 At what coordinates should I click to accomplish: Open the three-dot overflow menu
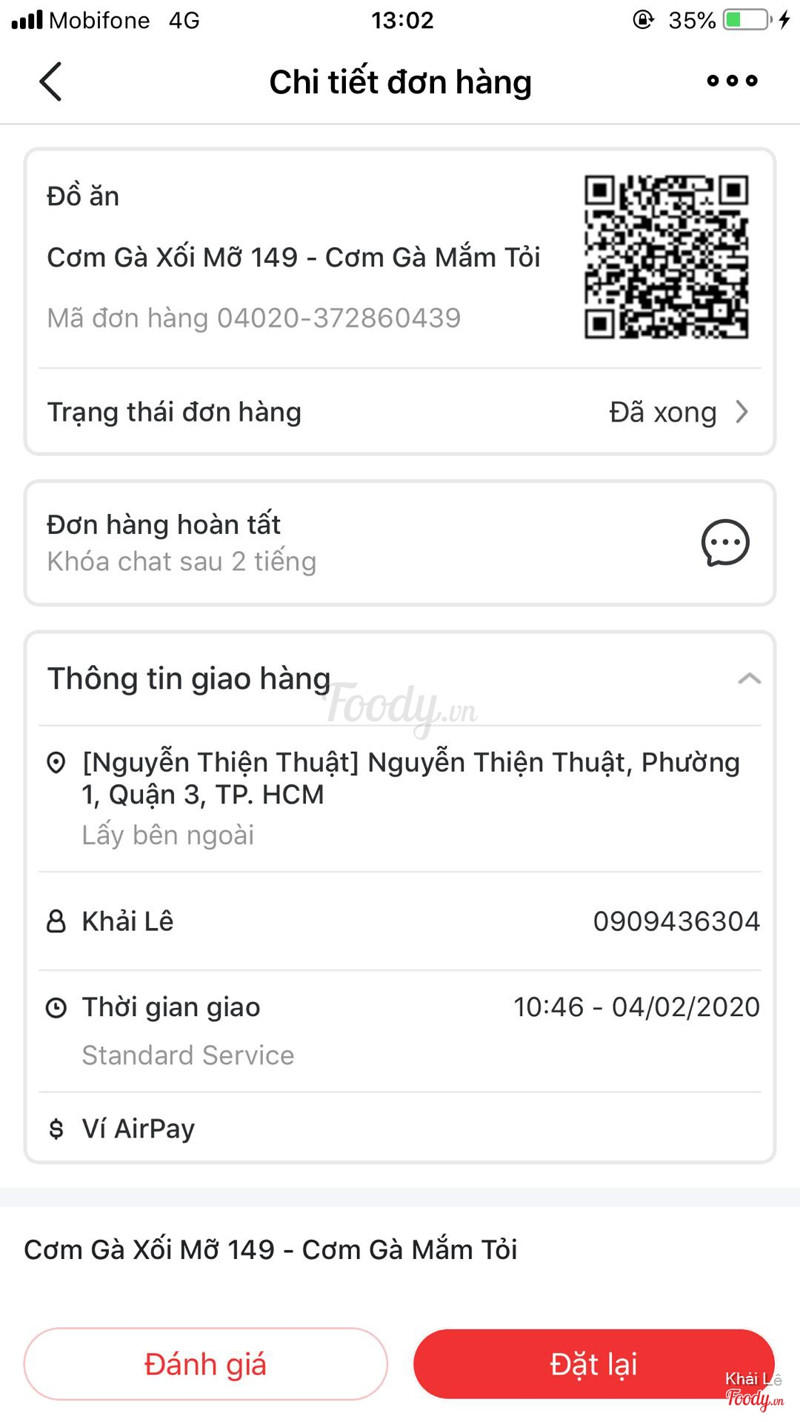[732, 82]
